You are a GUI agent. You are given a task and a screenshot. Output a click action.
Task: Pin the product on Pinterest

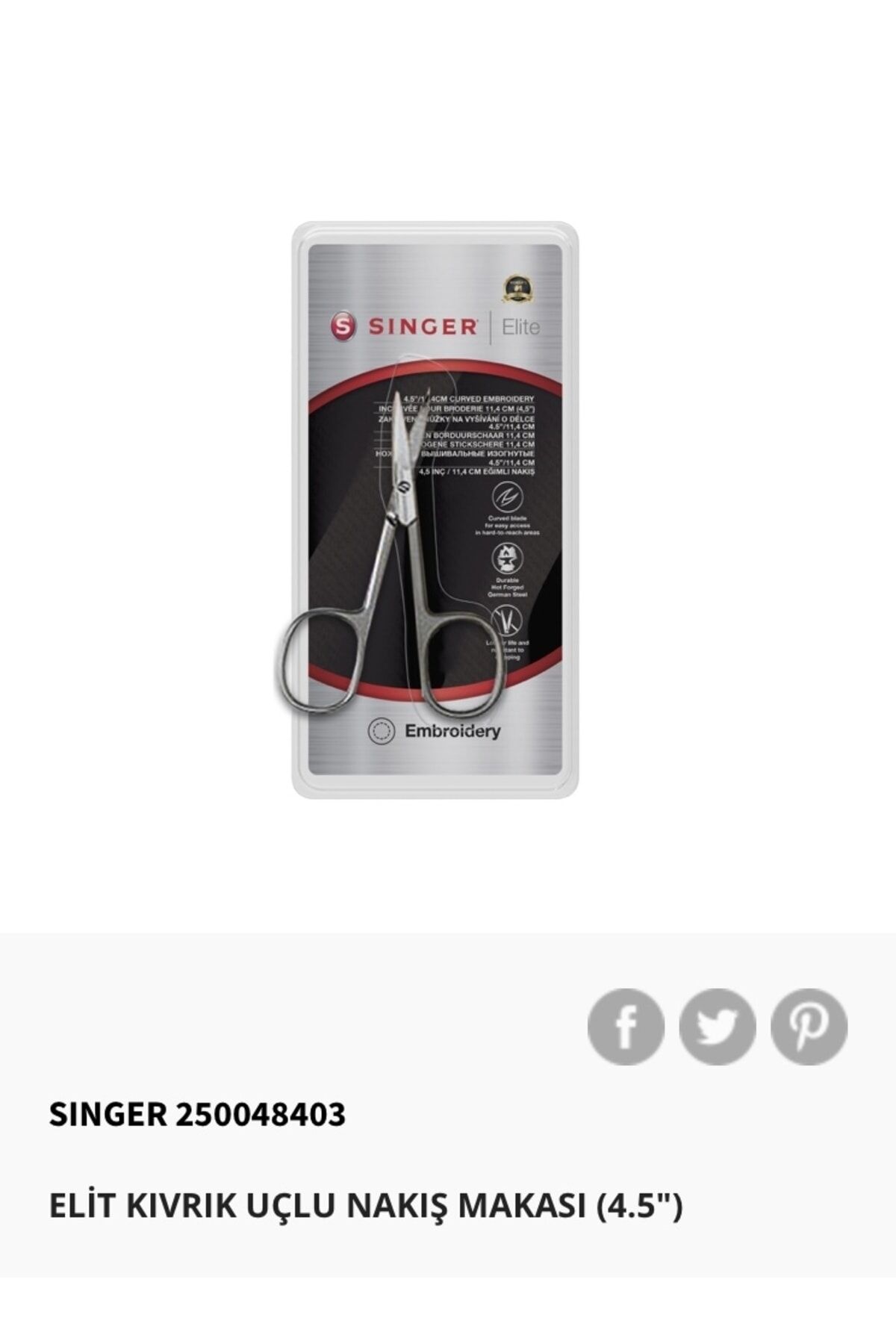click(809, 1027)
